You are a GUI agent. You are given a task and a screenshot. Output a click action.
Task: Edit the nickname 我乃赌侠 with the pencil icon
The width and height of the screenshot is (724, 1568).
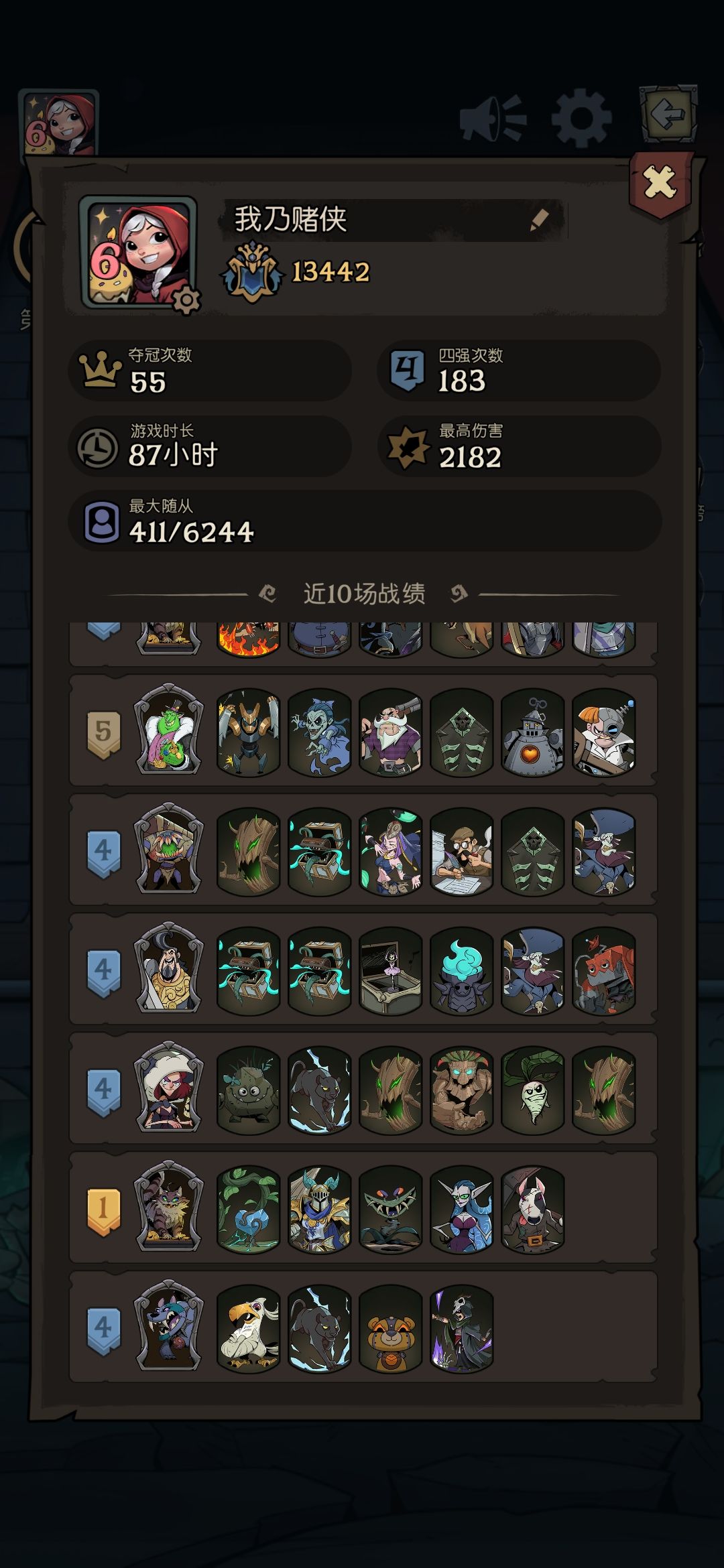tap(539, 219)
